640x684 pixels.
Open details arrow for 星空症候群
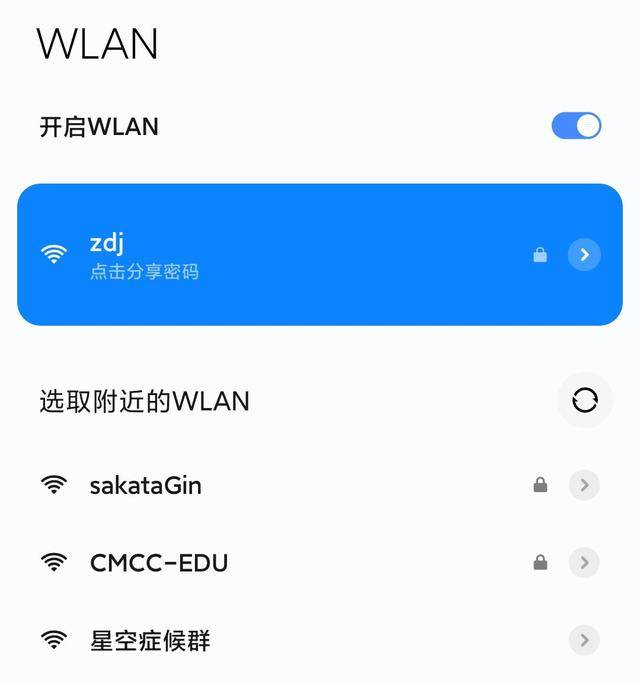click(x=584, y=640)
